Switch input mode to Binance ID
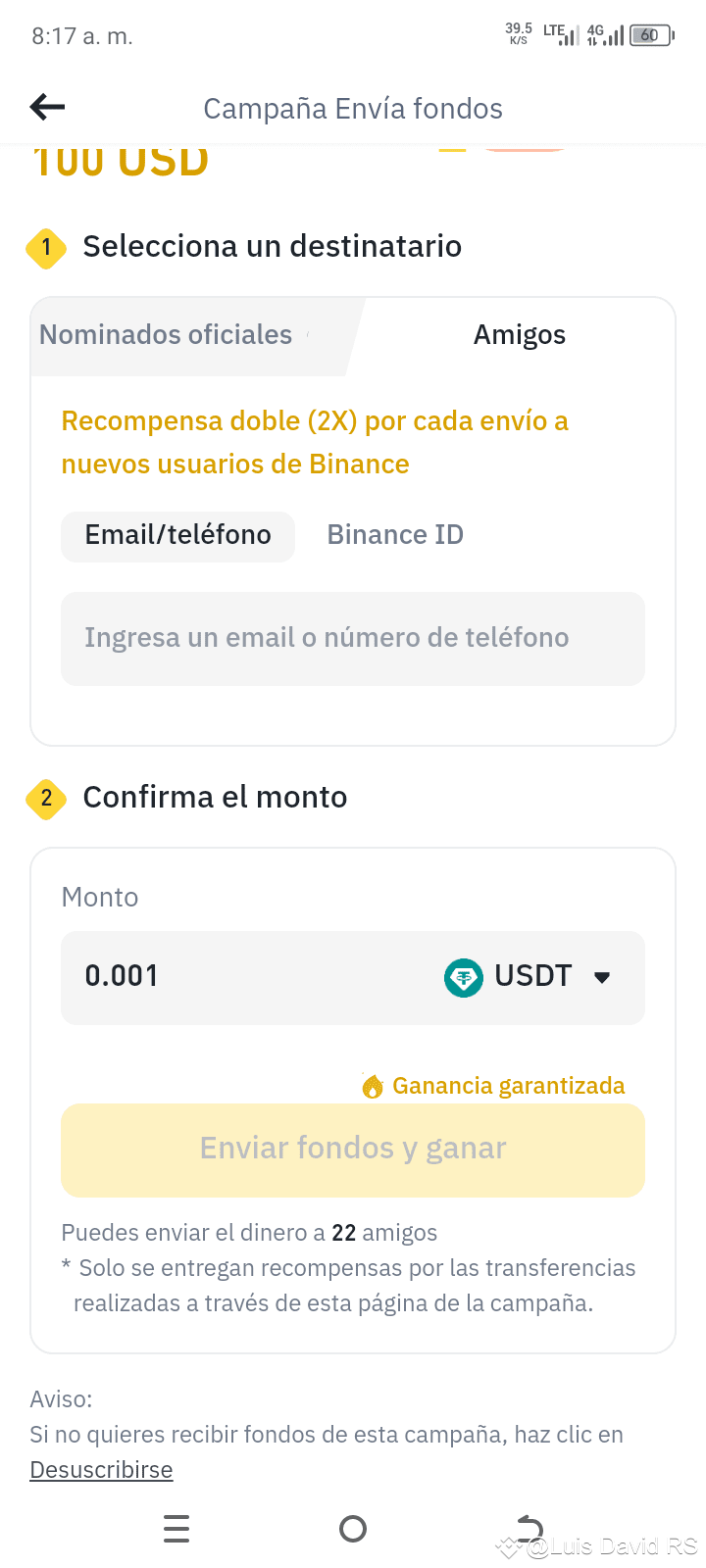Image resolution: width=706 pixels, height=1568 pixels. (x=395, y=535)
